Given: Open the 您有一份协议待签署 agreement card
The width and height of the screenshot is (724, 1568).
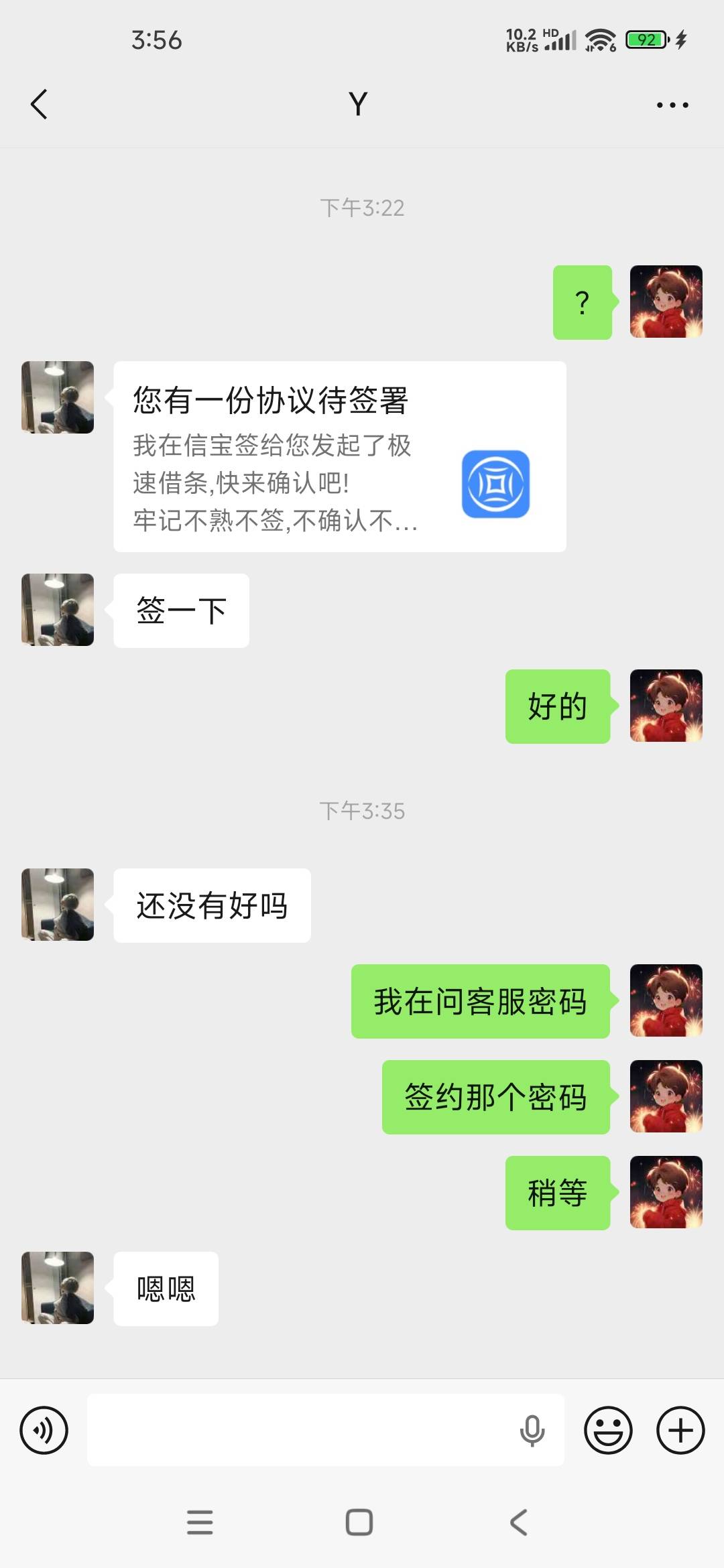Looking at the screenshot, I should (x=340, y=457).
